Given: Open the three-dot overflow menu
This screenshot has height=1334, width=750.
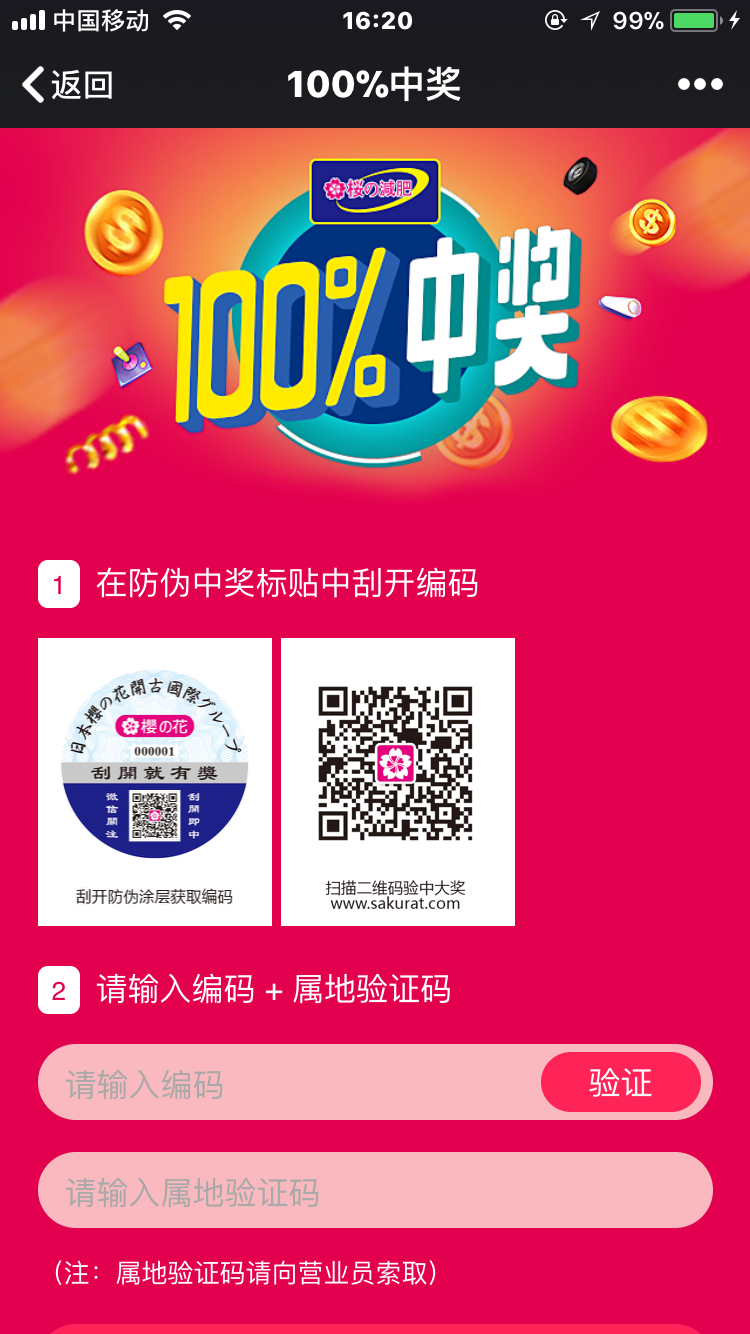Looking at the screenshot, I should click(700, 85).
